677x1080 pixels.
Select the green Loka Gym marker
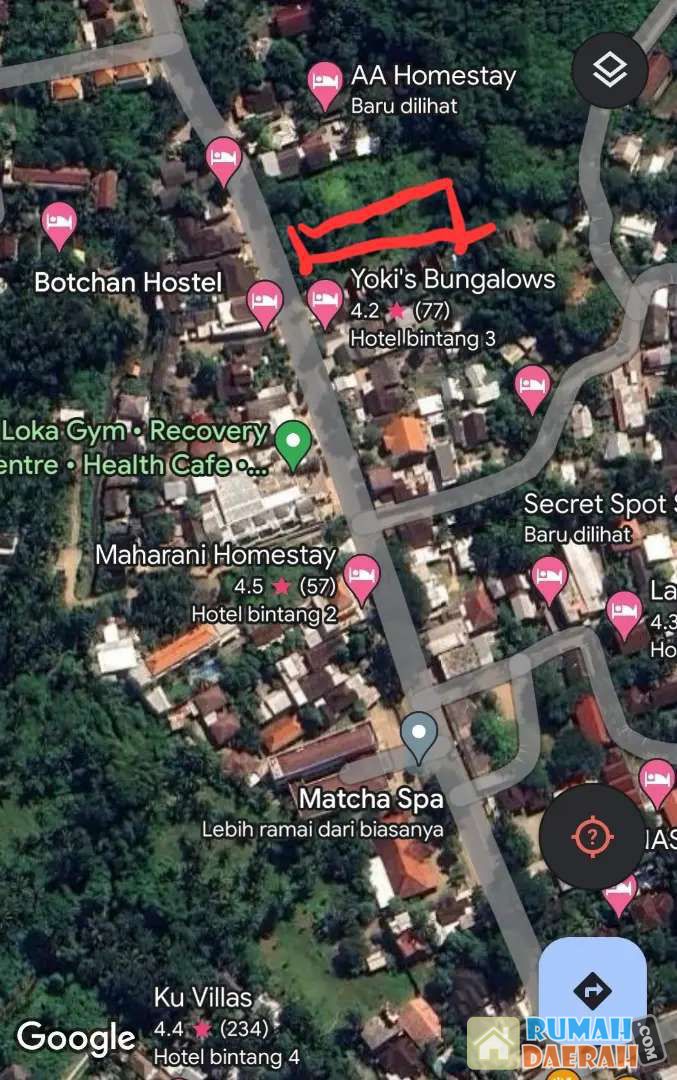292,442
